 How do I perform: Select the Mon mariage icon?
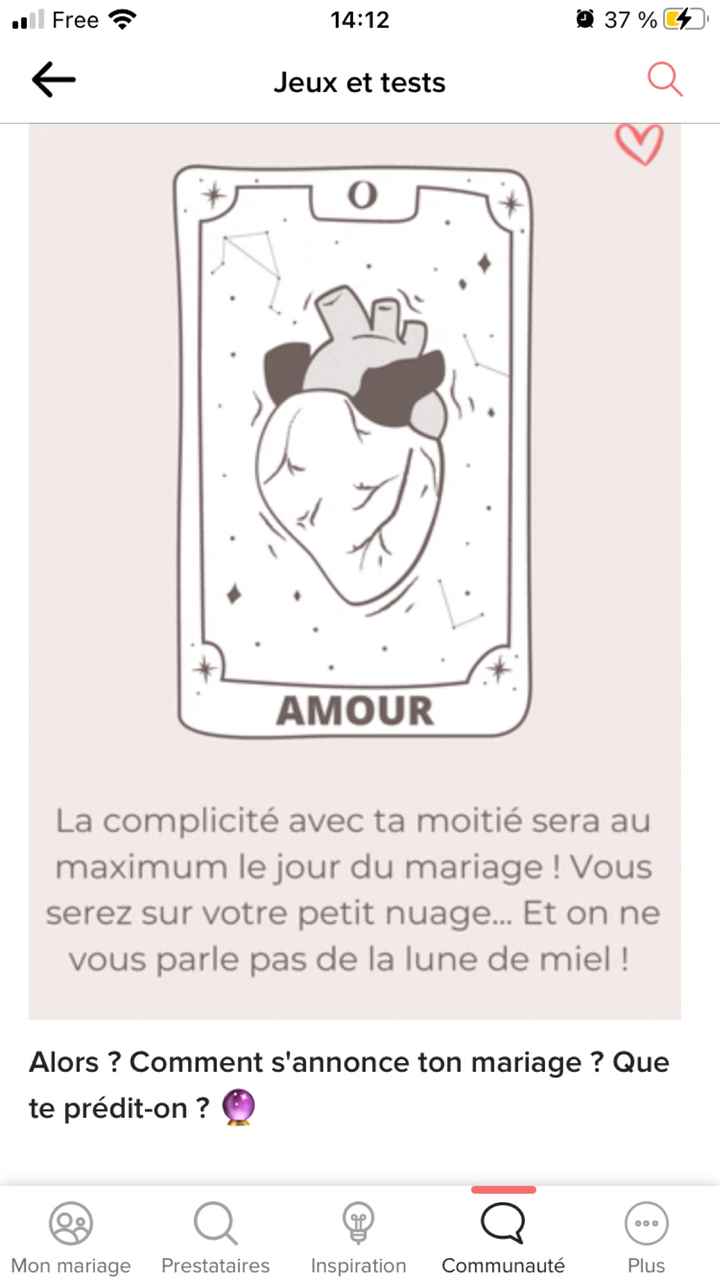(x=70, y=1222)
